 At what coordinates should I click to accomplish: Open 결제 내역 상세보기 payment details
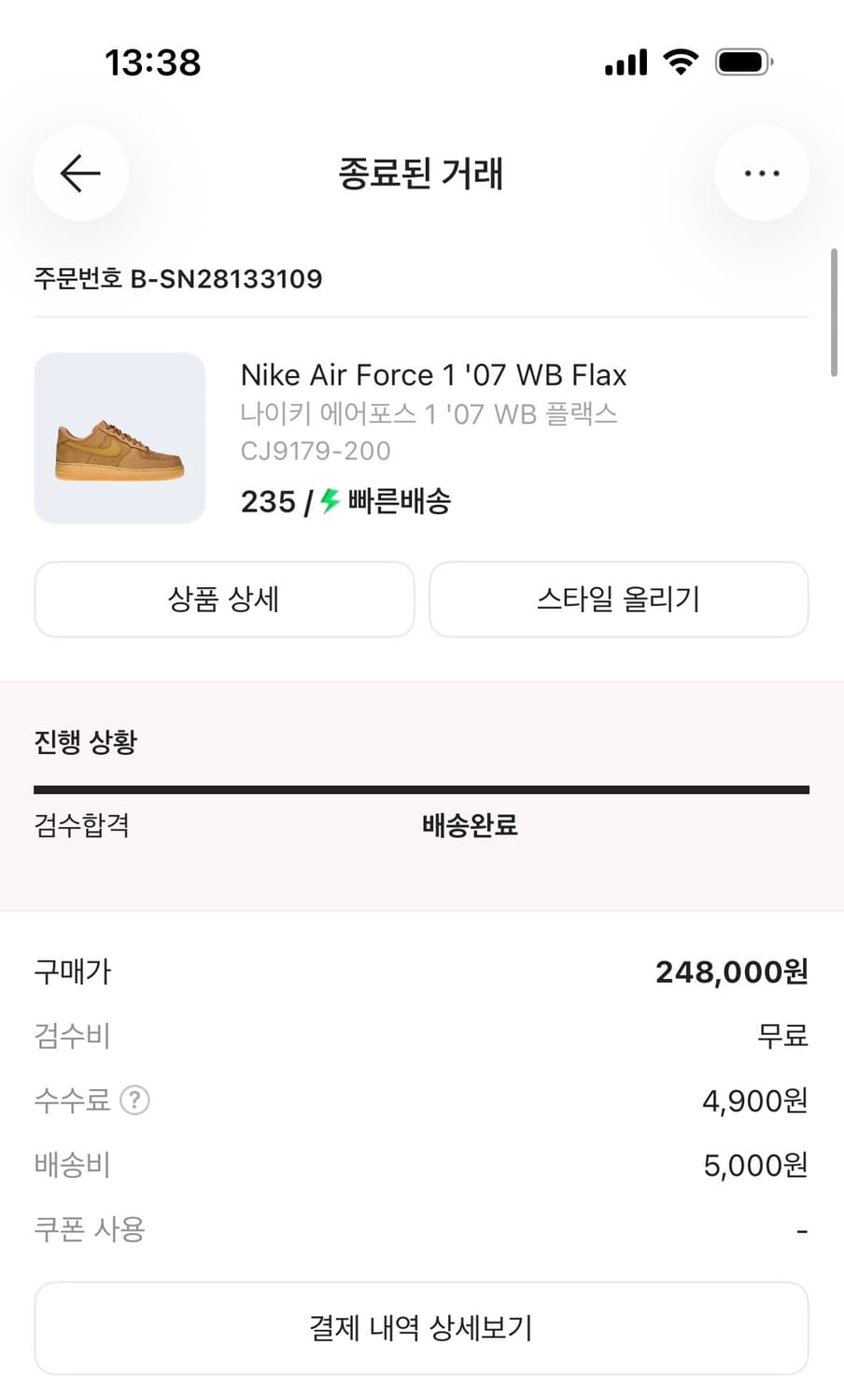[x=421, y=1327]
